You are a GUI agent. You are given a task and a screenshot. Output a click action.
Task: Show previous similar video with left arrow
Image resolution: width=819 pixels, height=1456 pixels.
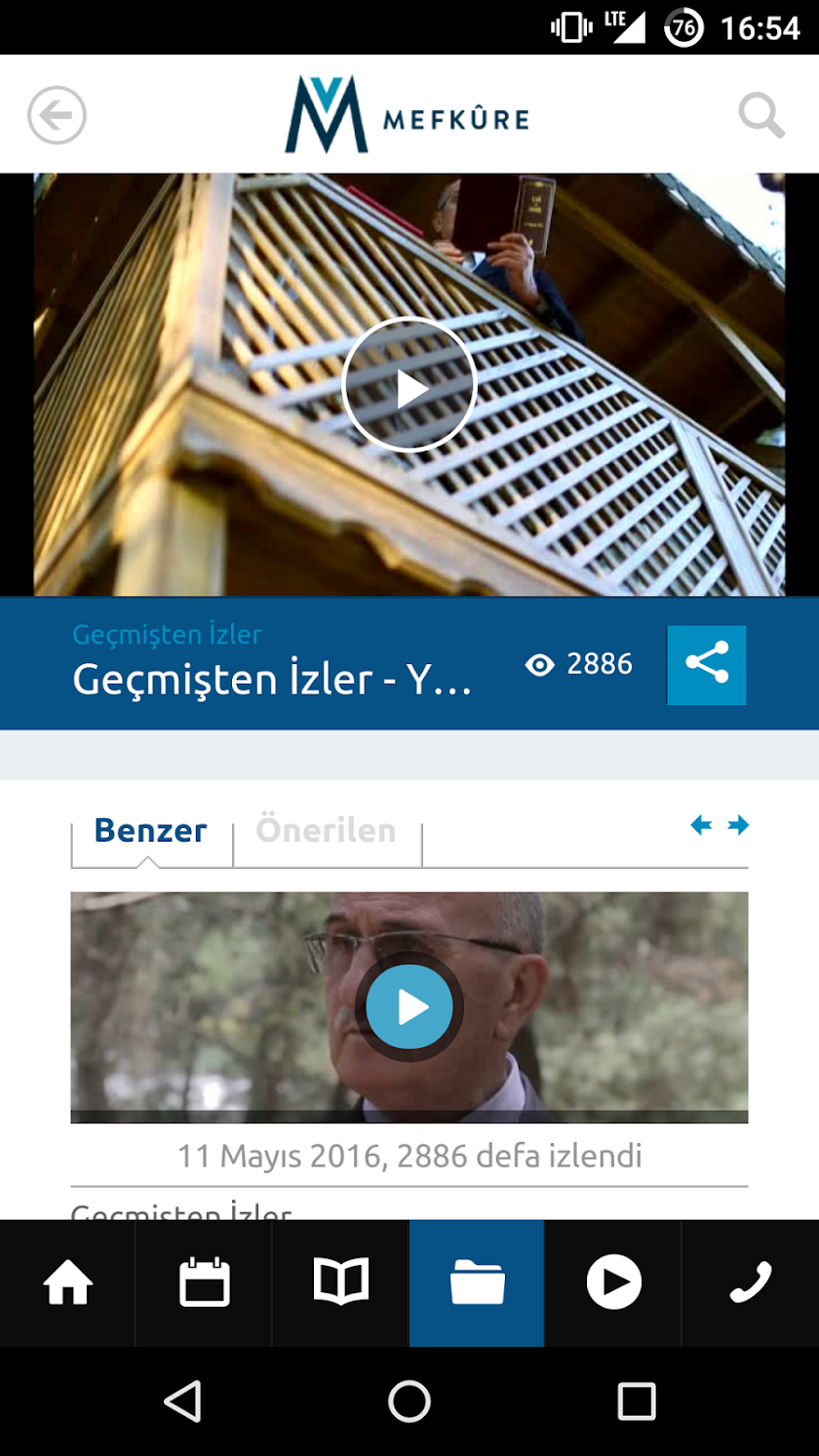(x=701, y=826)
